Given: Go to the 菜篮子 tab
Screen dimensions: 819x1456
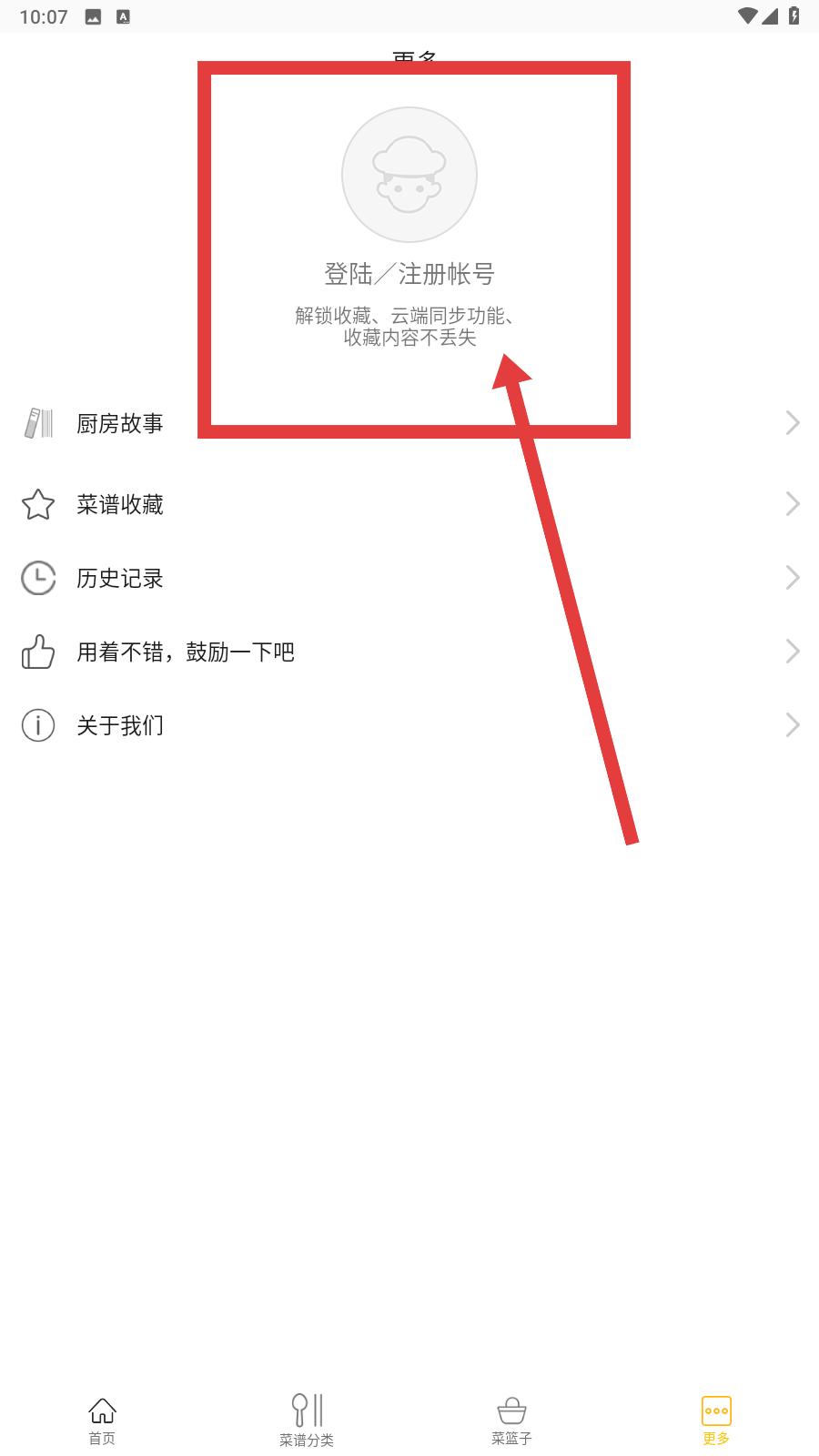Looking at the screenshot, I should click(511, 1421).
